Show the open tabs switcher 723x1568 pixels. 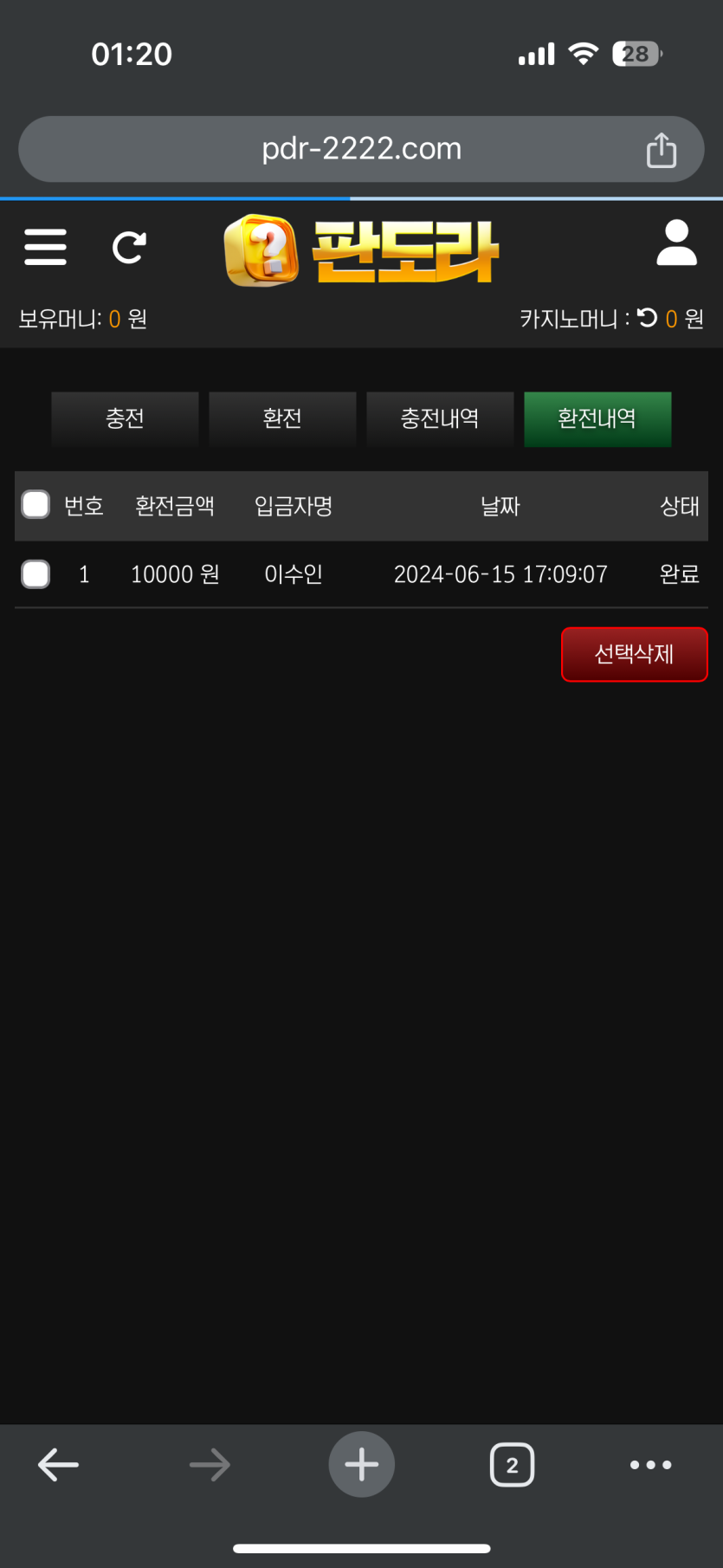click(512, 1465)
